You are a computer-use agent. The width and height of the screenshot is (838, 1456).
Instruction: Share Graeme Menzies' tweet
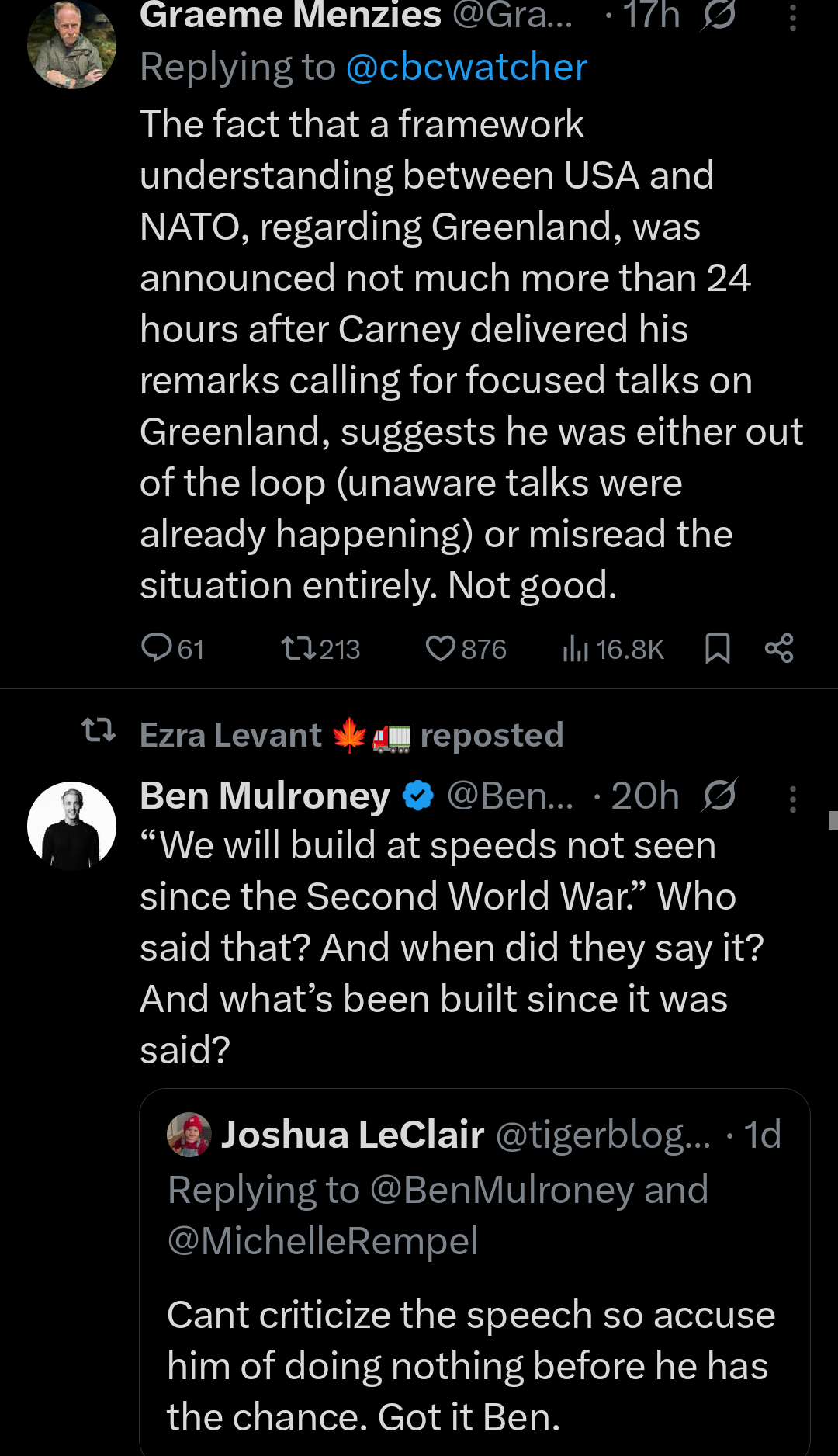click(780, 649)
